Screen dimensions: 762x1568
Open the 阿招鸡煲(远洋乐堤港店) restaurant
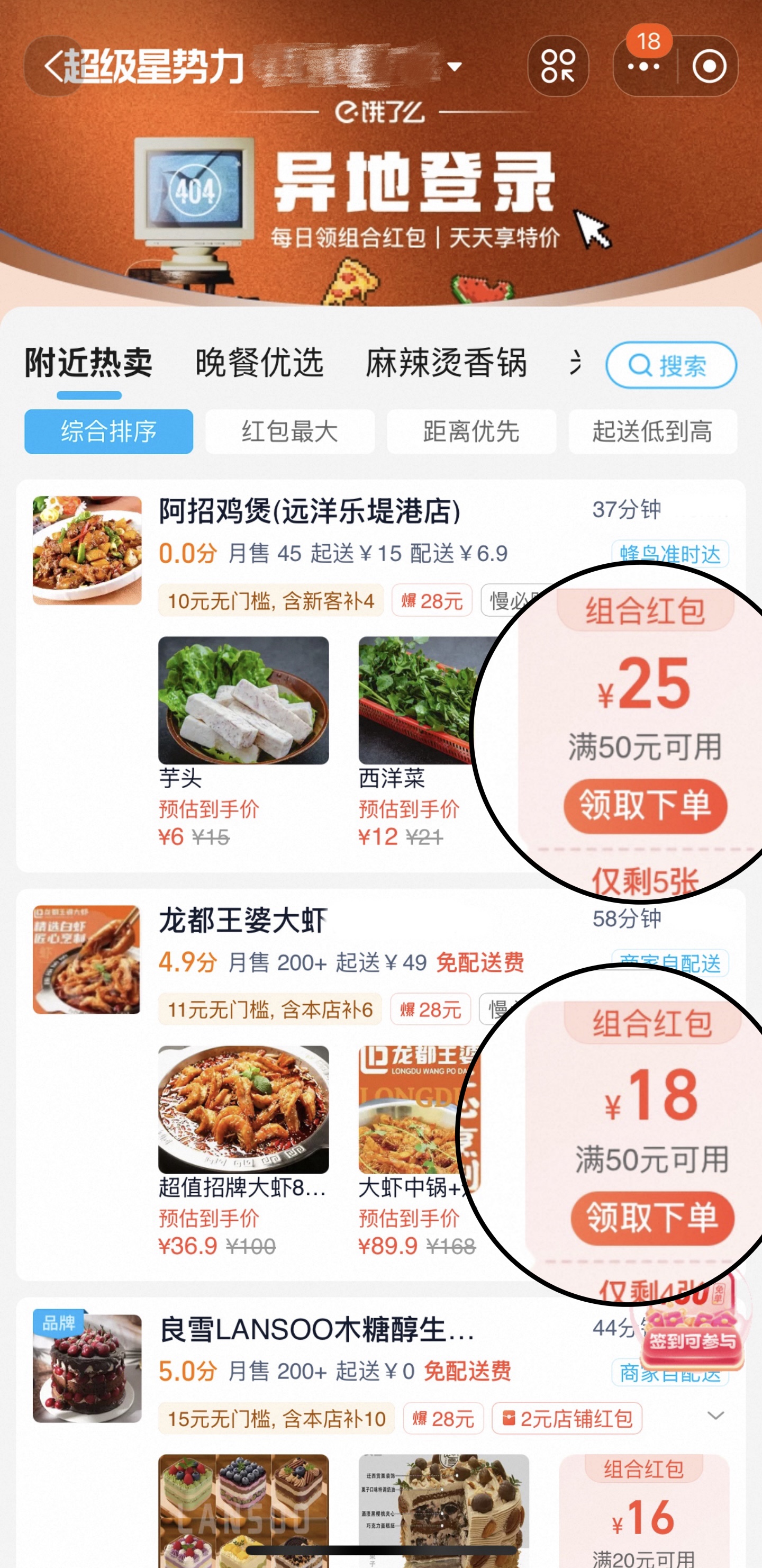pos(309,511)
